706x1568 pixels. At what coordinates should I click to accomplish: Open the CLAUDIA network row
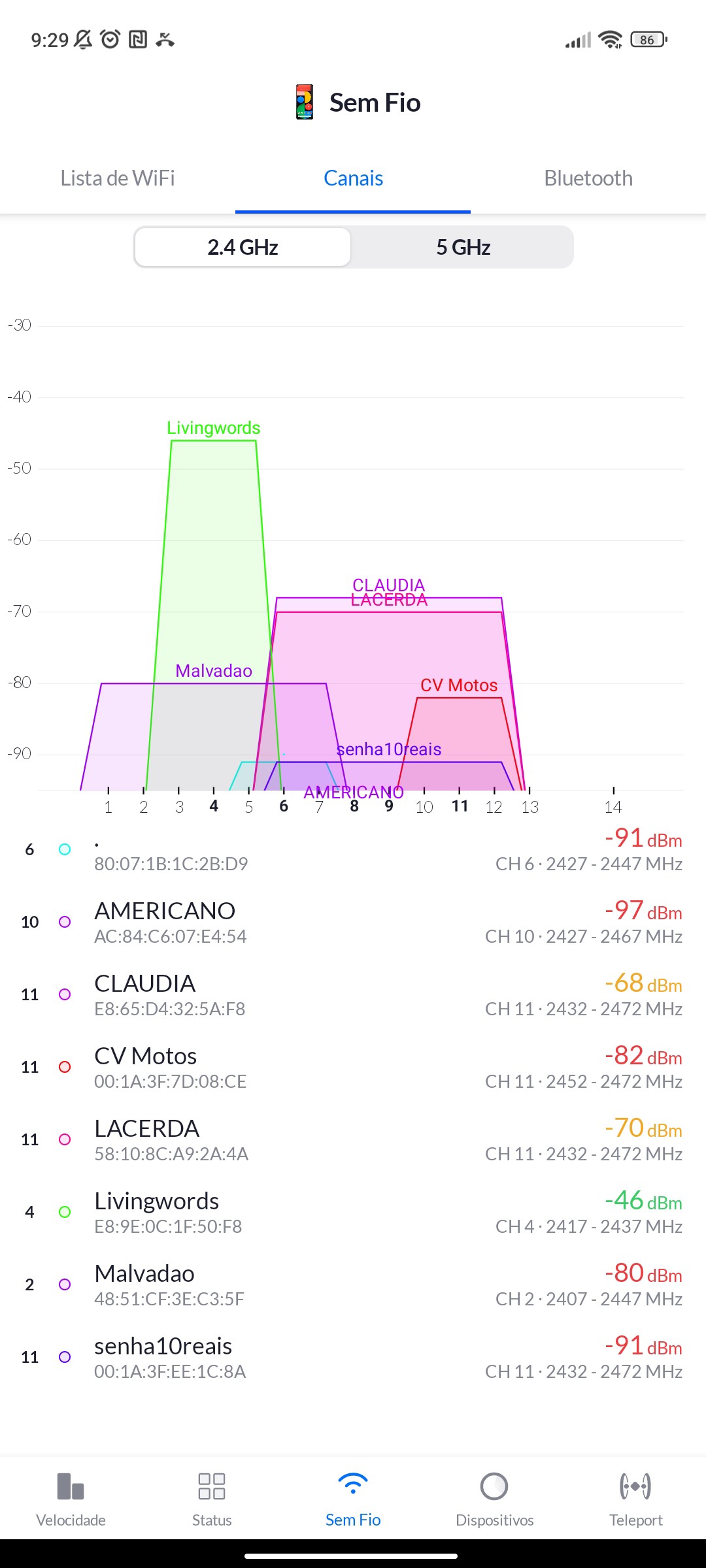click(353, 994)
